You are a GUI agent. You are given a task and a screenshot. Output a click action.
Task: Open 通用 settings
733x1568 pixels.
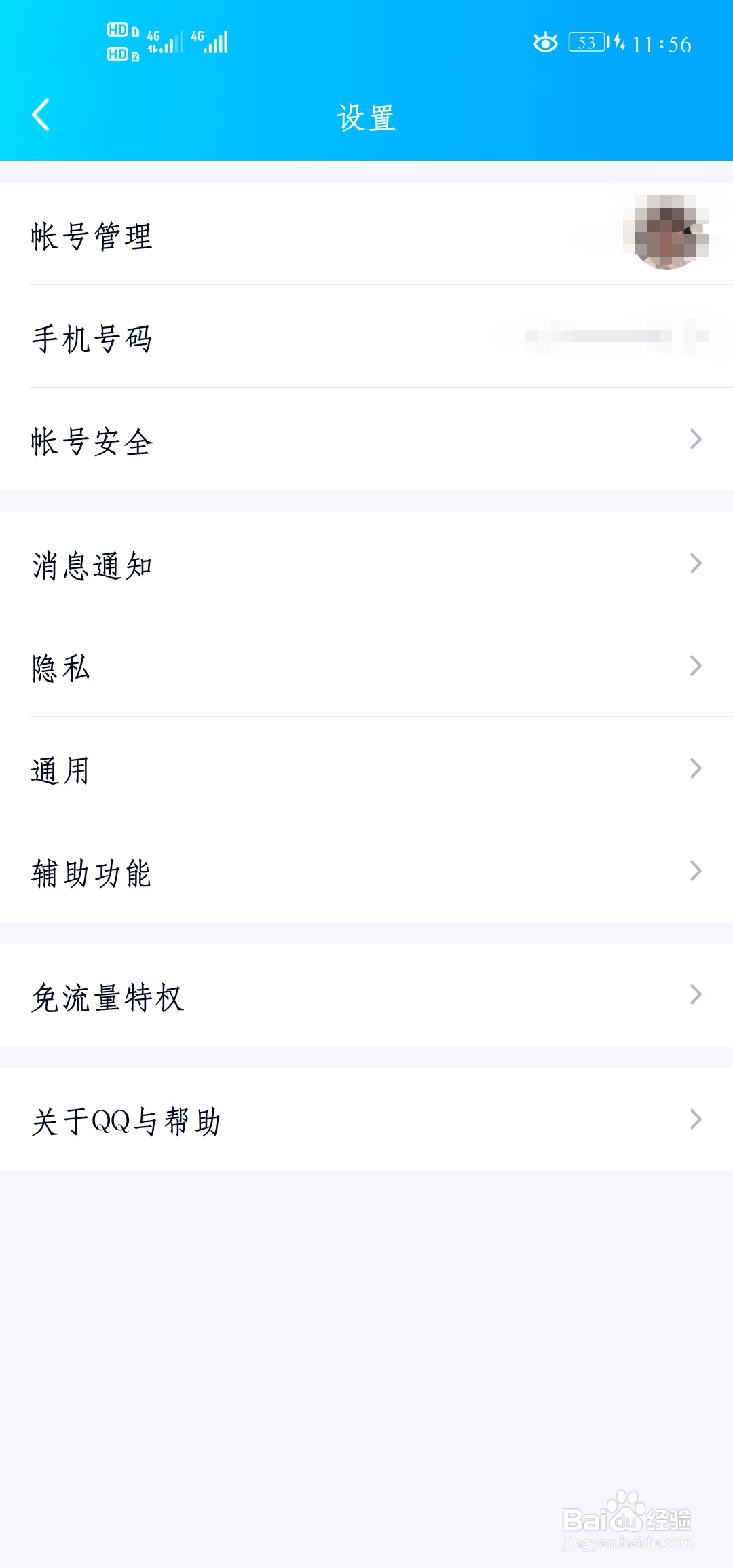[x=366, y=768]
